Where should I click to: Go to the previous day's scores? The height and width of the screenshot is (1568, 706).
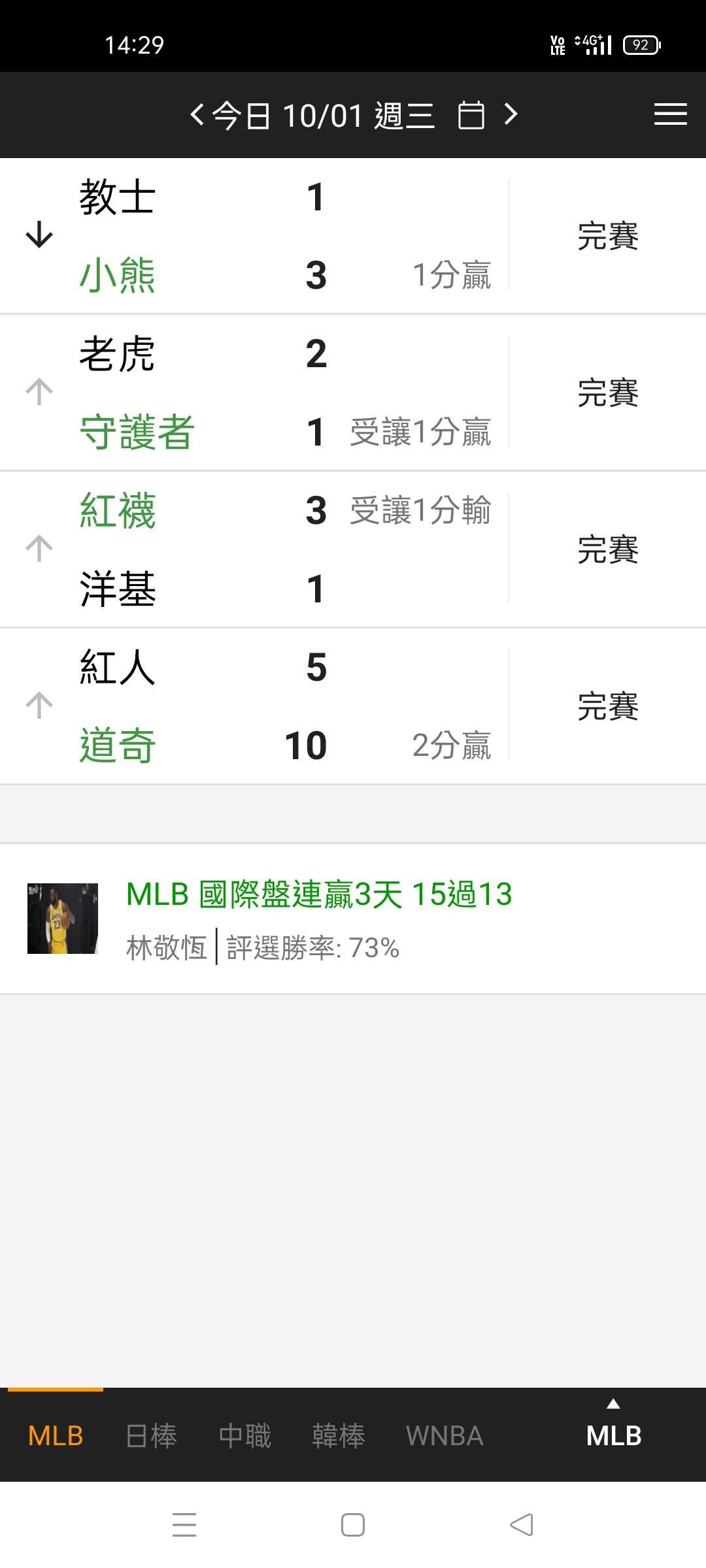click(197, 115)
